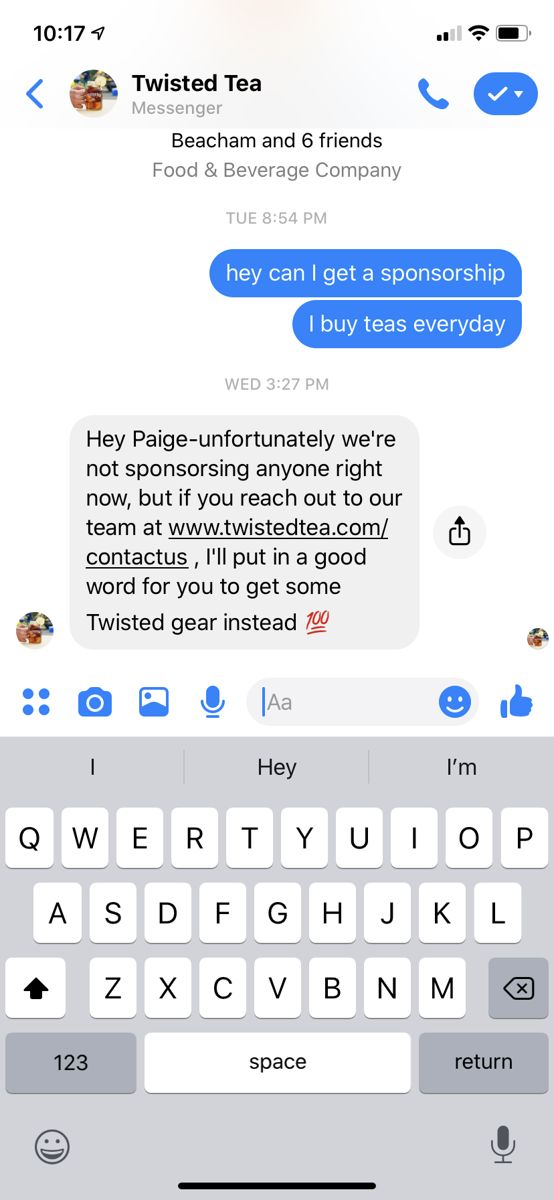Choose the "Hey" keyboard suggestion
This screenshot has height=1200, width=554.
tap(277, 767)
